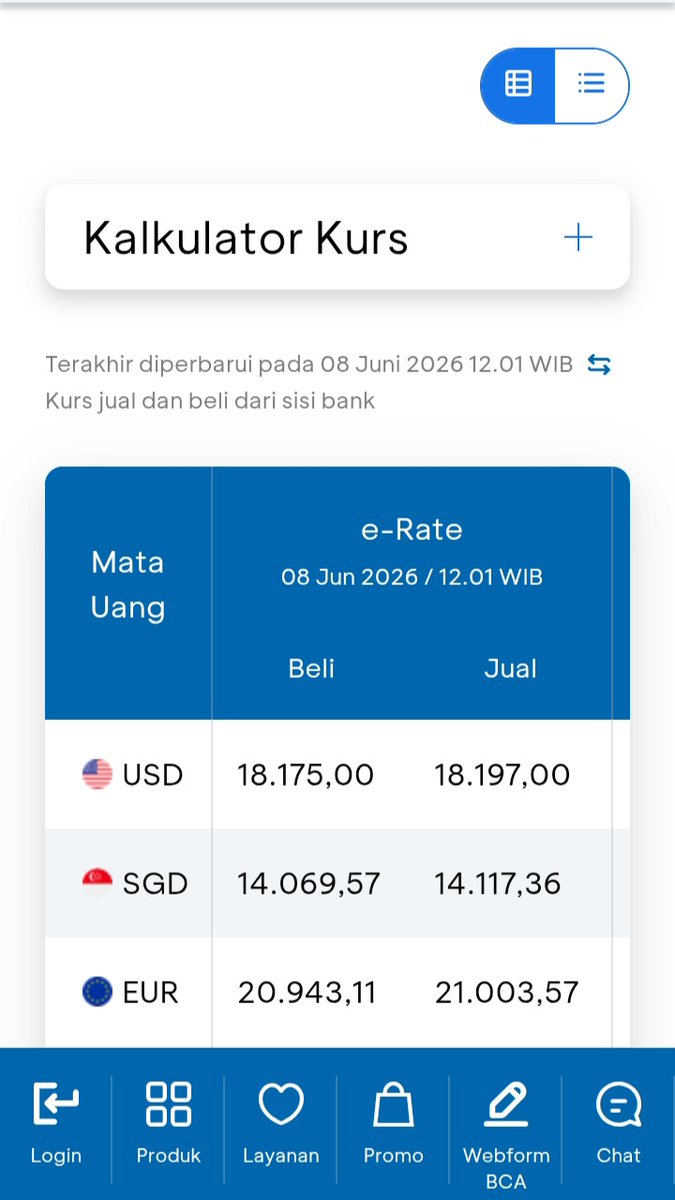Start a Chat session
Image resolution: width=675 pixels, height=1200 pixels.
coord(618,1123)
